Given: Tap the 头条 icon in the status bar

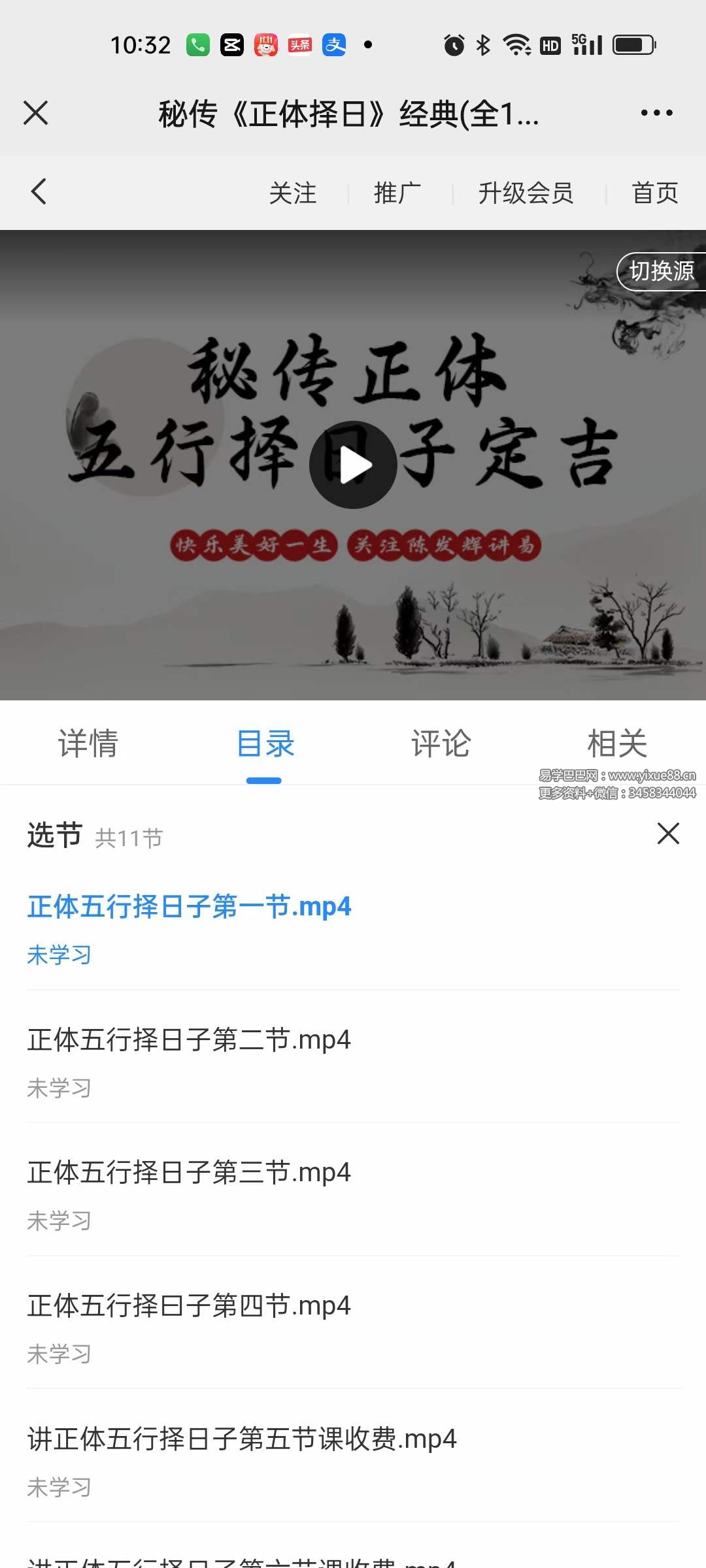Looking at the screenshot, I should pyautogui.click(x=299, y=44).
